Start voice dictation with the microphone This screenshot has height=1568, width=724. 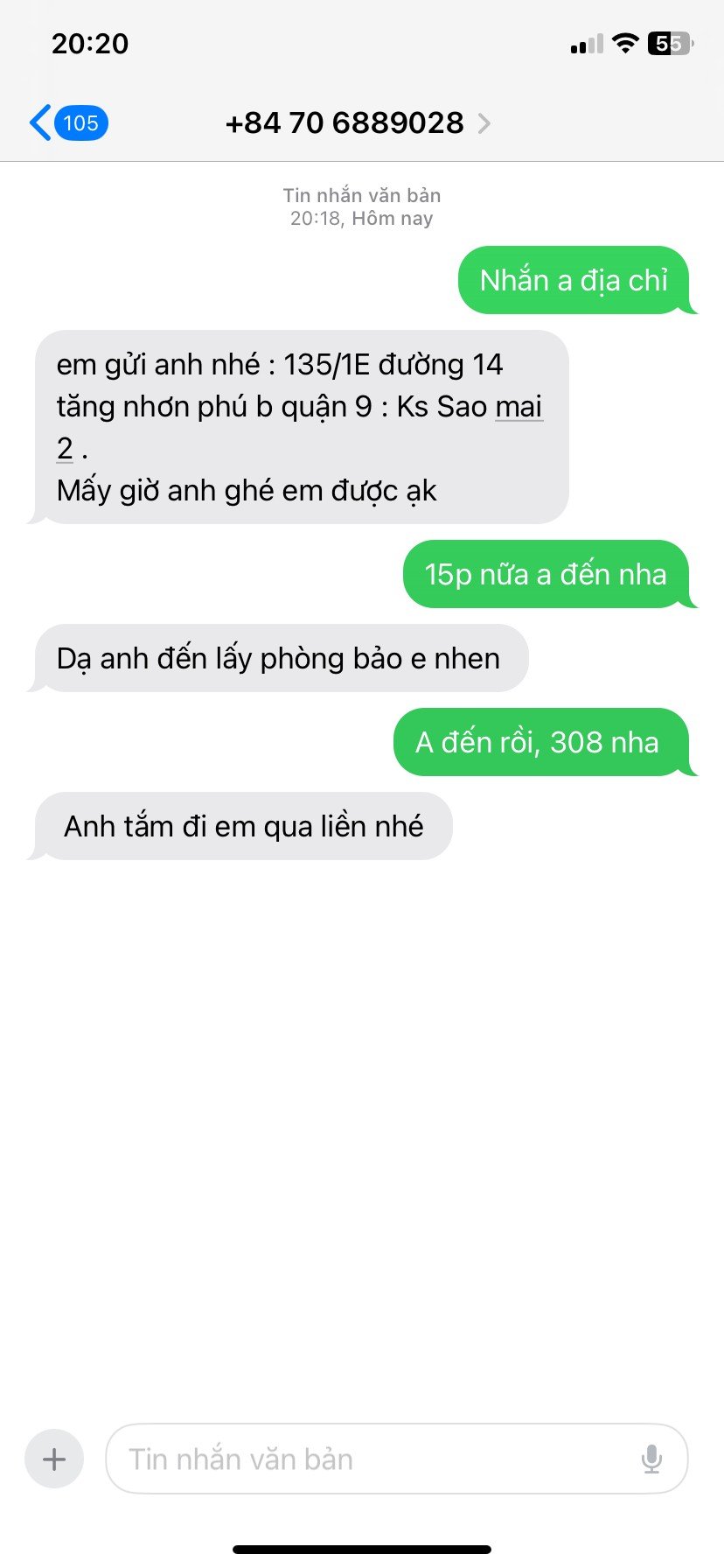pyautogui.click(x=651, y=1459)
